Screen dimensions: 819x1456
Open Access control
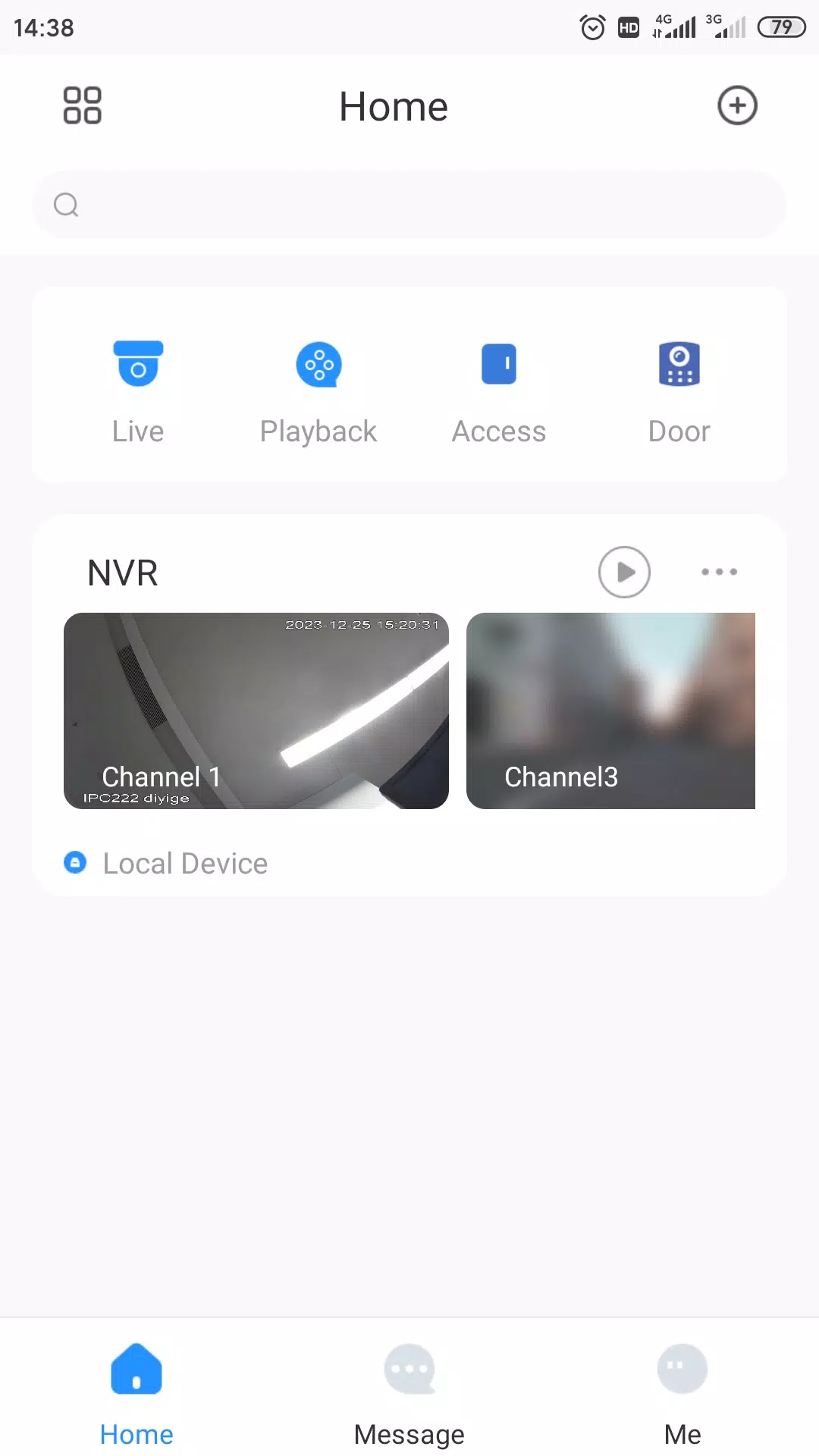point(499,392)
